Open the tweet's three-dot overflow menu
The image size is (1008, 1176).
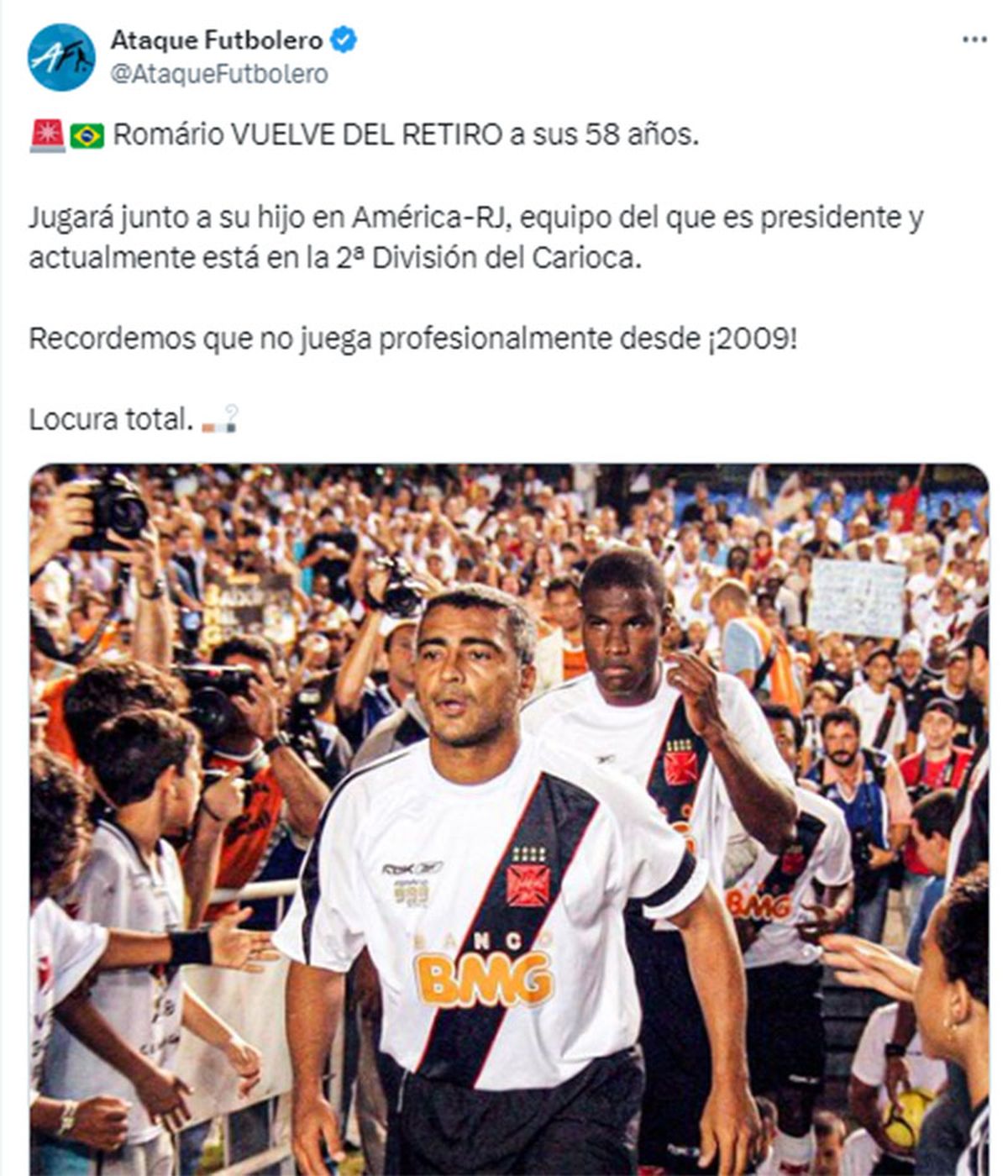click(974, 39)
